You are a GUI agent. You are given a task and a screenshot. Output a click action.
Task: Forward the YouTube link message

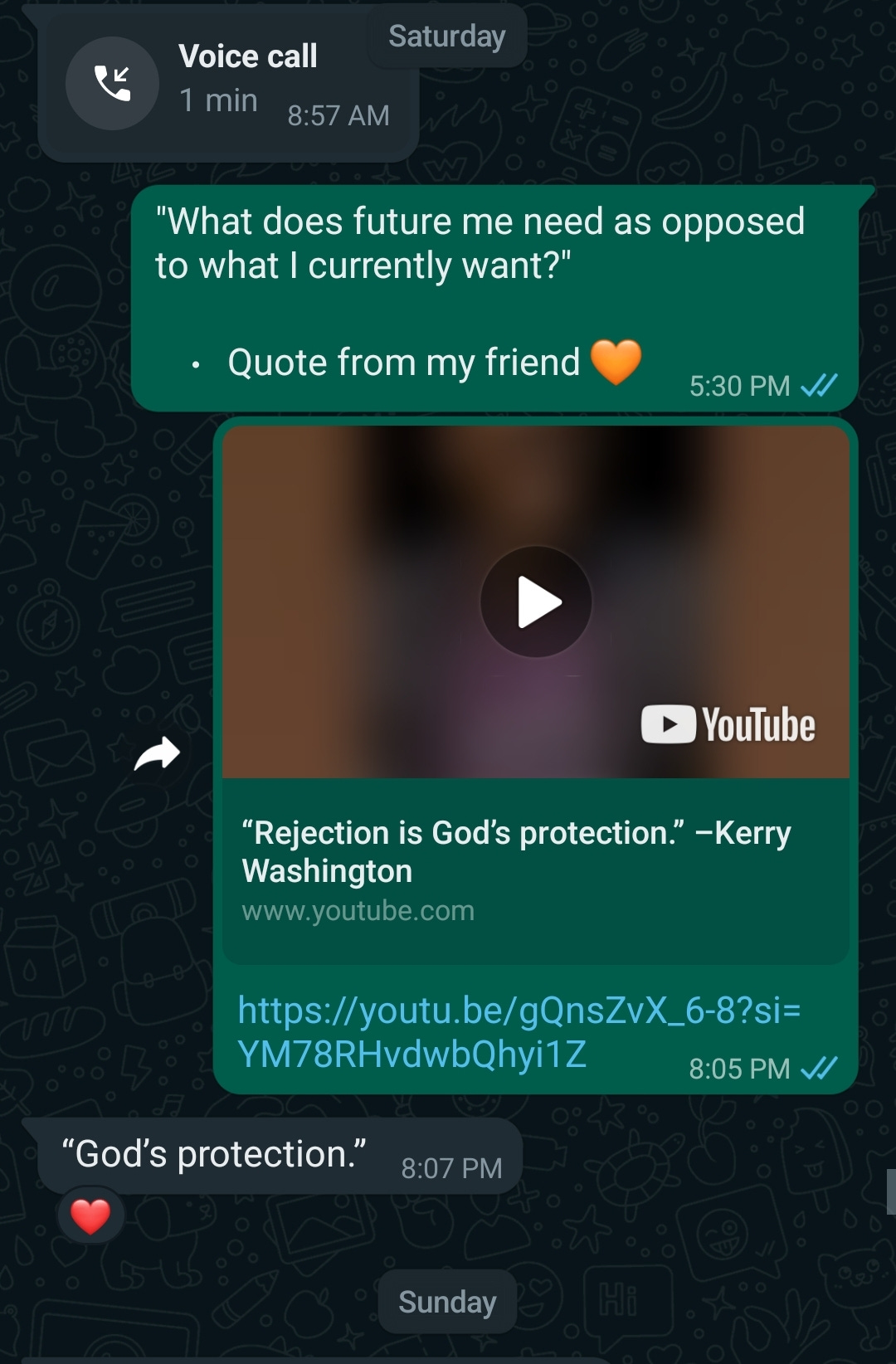pos(157,753)
